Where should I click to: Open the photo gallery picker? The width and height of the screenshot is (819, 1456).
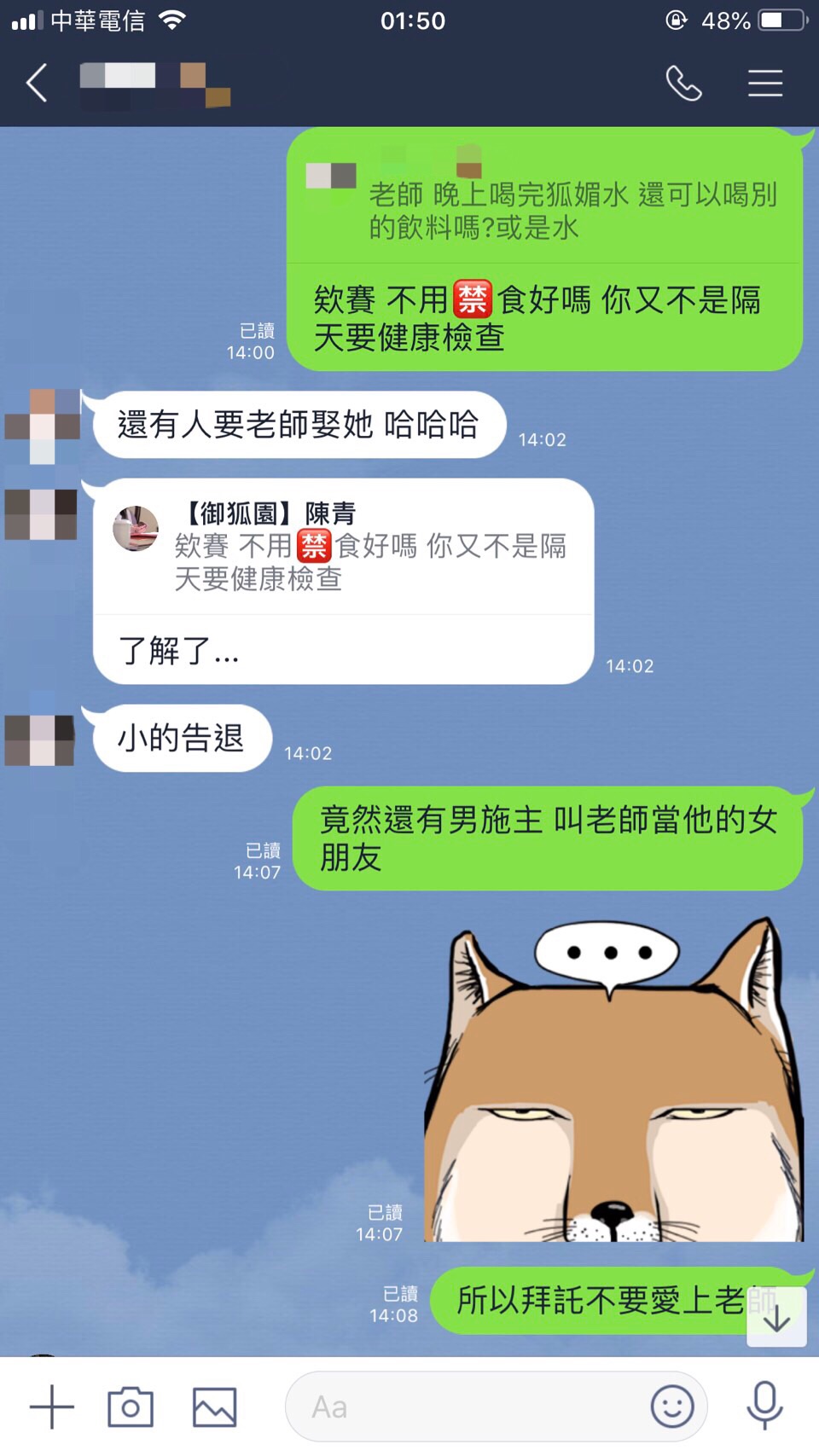pos(214,1407)
